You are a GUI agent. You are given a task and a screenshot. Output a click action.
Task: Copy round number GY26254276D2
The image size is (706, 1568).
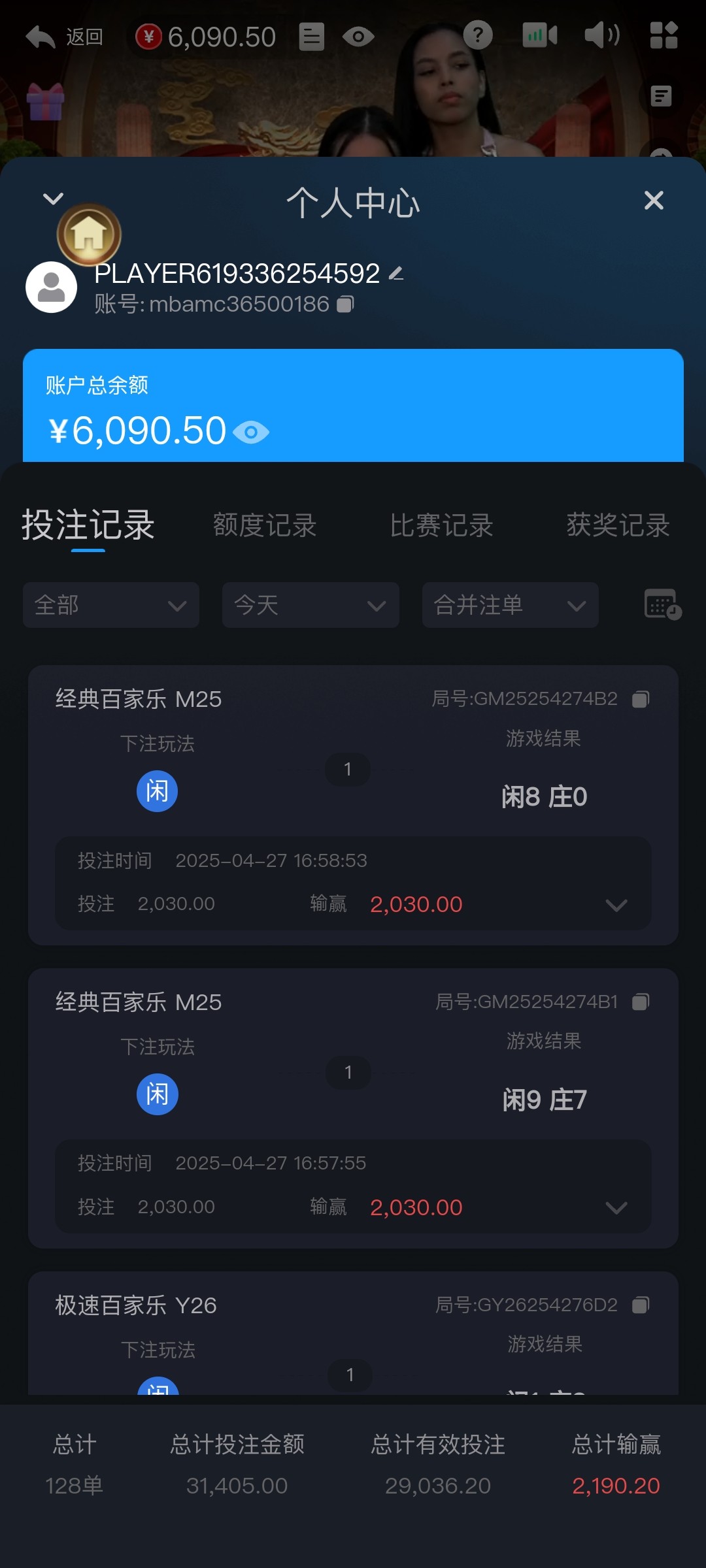point(641,1305)
